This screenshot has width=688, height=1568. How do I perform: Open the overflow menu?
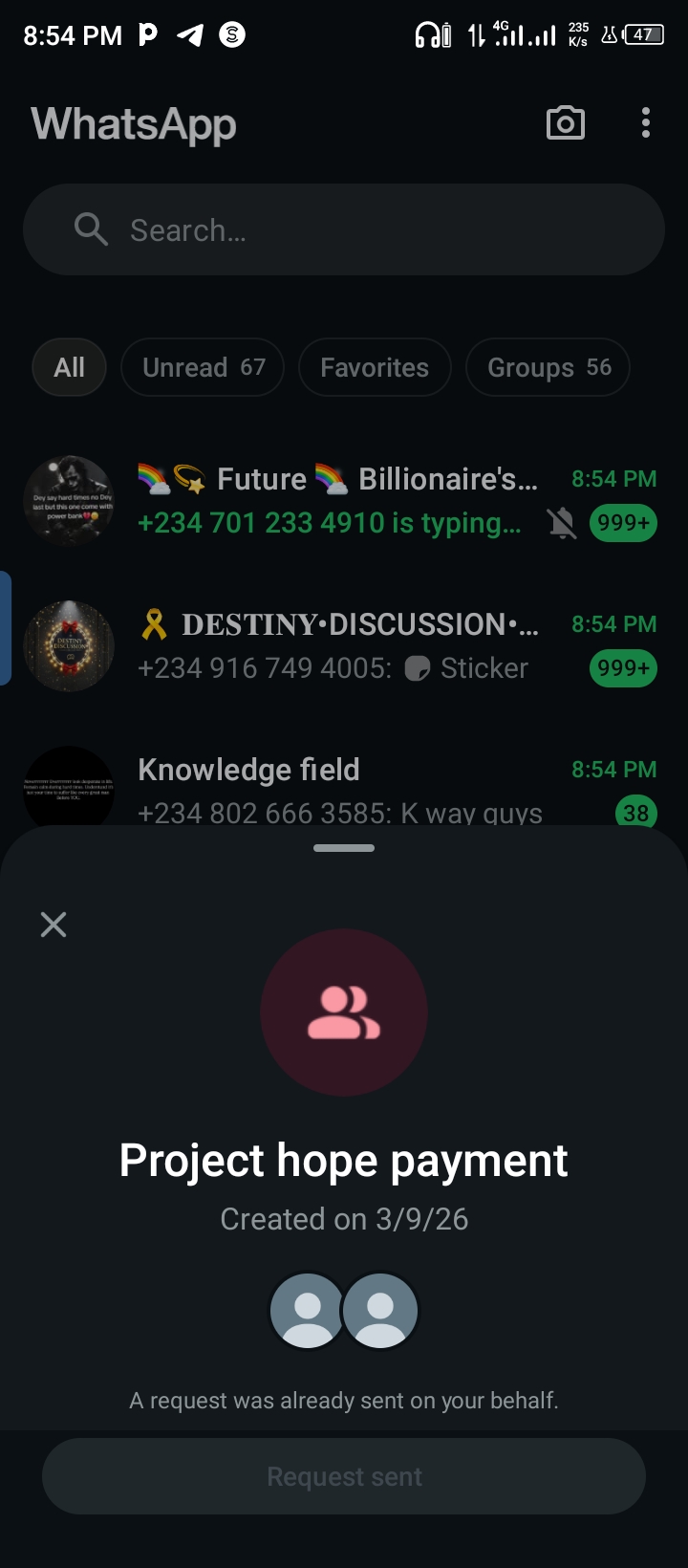(646, 123)
